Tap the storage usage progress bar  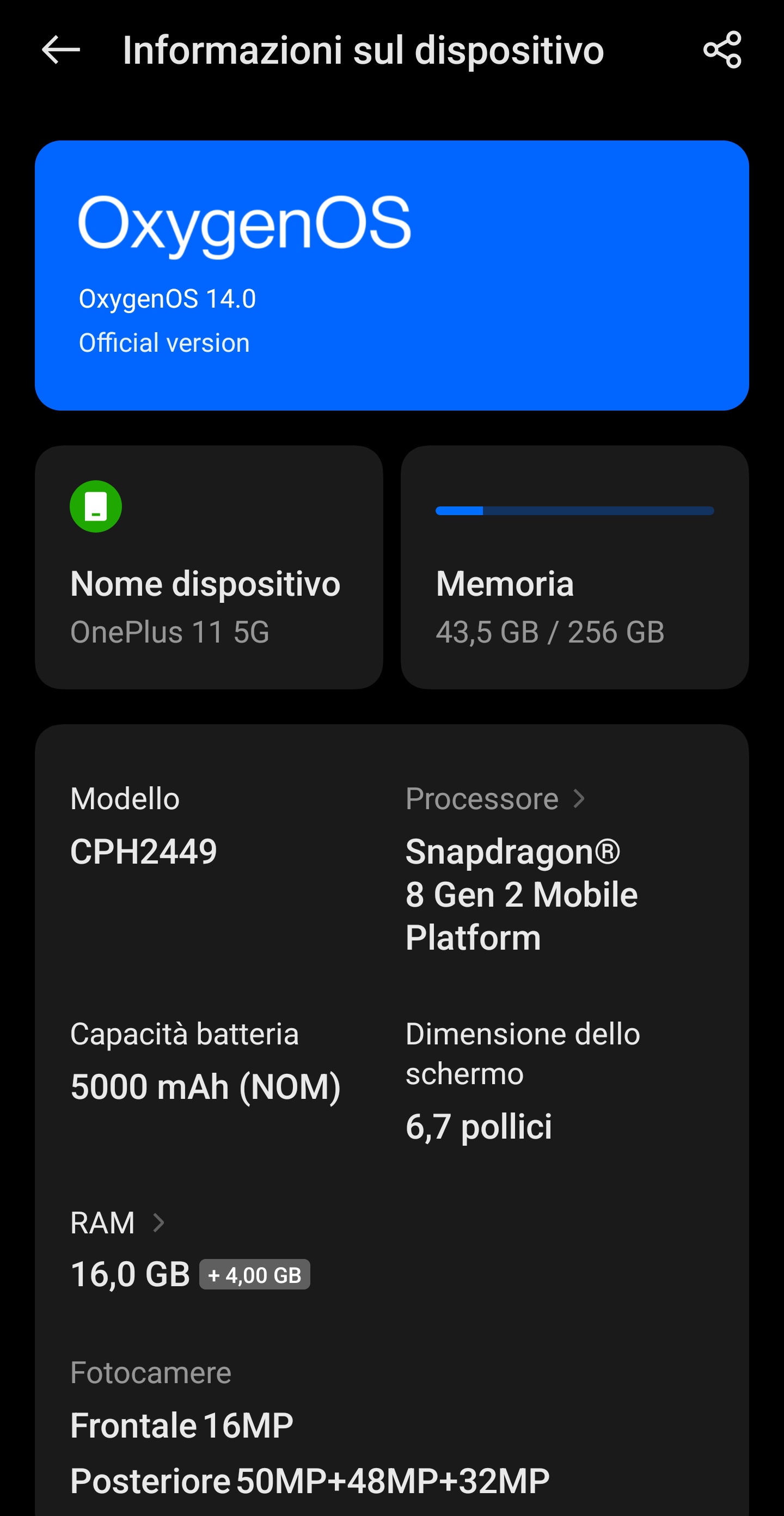pyautogui.click(x=574, y=511)
